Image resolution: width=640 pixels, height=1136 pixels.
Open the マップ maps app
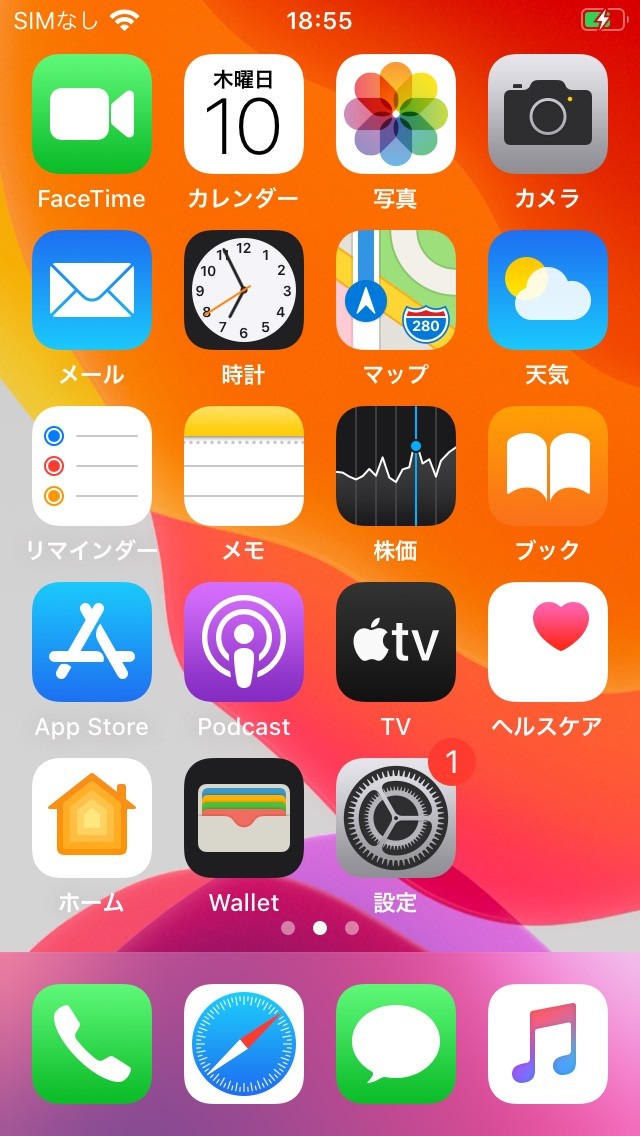click(x=396, y=290)
